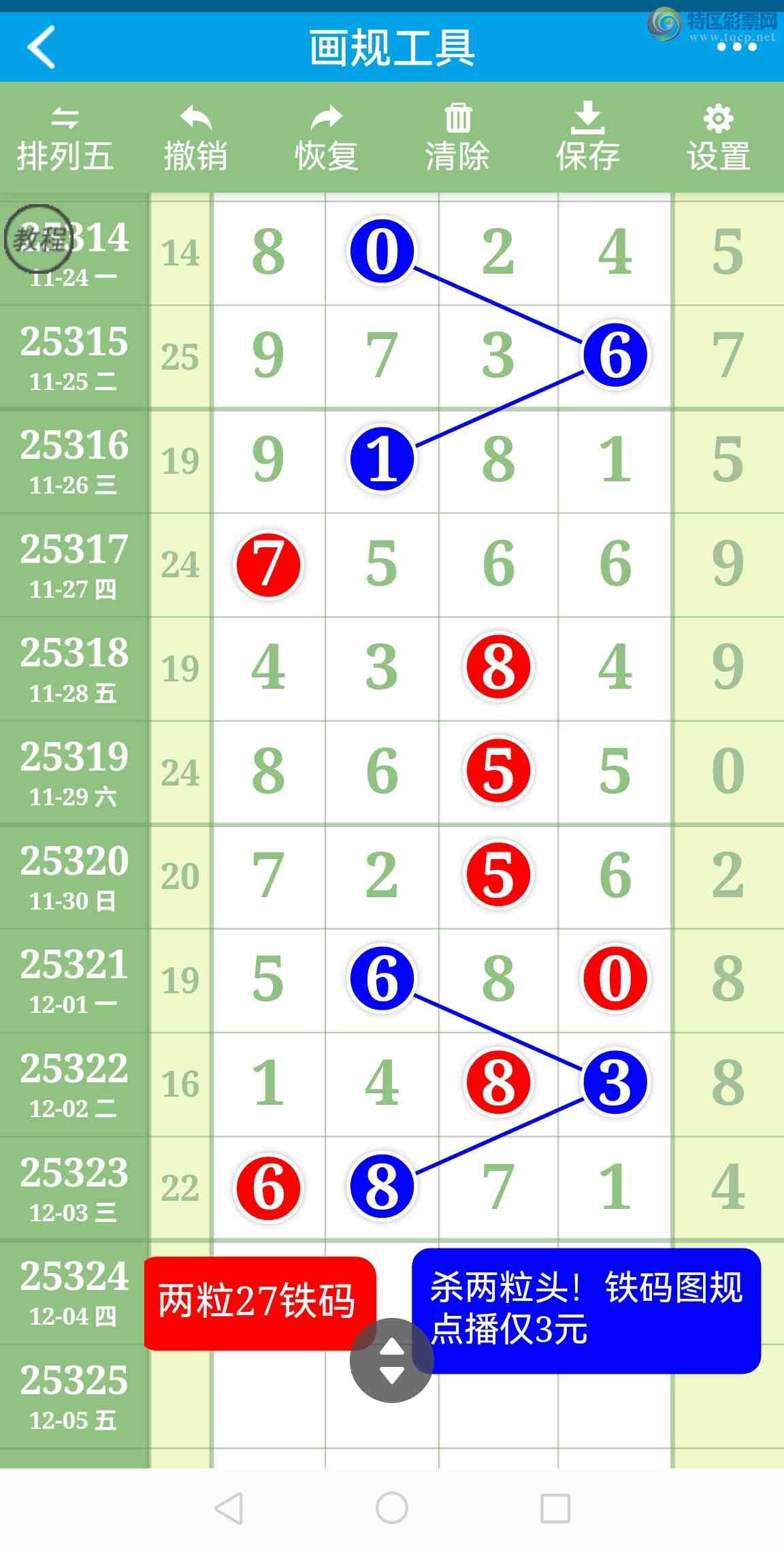Open the three-dot overflow menu
This screenshot has height=1548, width=784.
coord(736,47)
